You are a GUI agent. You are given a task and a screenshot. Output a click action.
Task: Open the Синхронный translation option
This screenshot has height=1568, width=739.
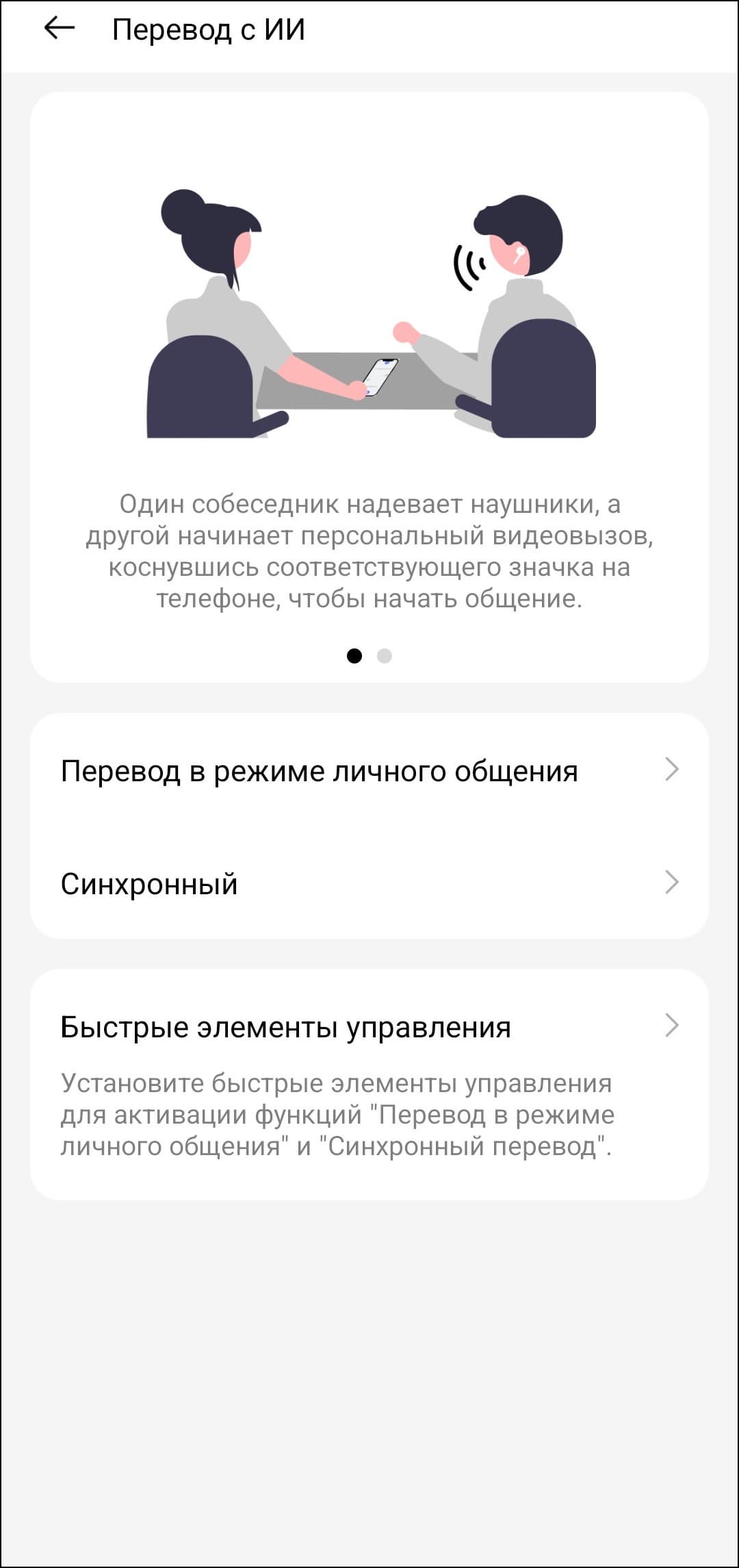[x=369, y=883]
